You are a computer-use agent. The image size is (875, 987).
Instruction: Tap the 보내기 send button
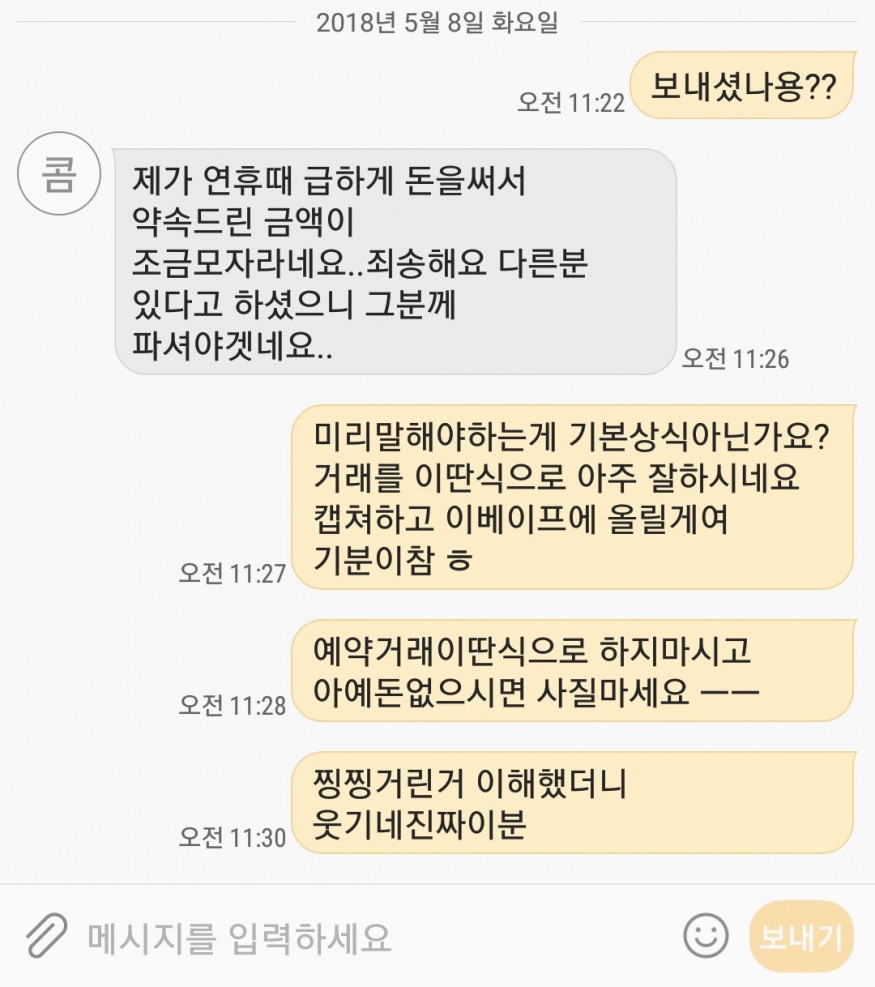pos(801,937)
